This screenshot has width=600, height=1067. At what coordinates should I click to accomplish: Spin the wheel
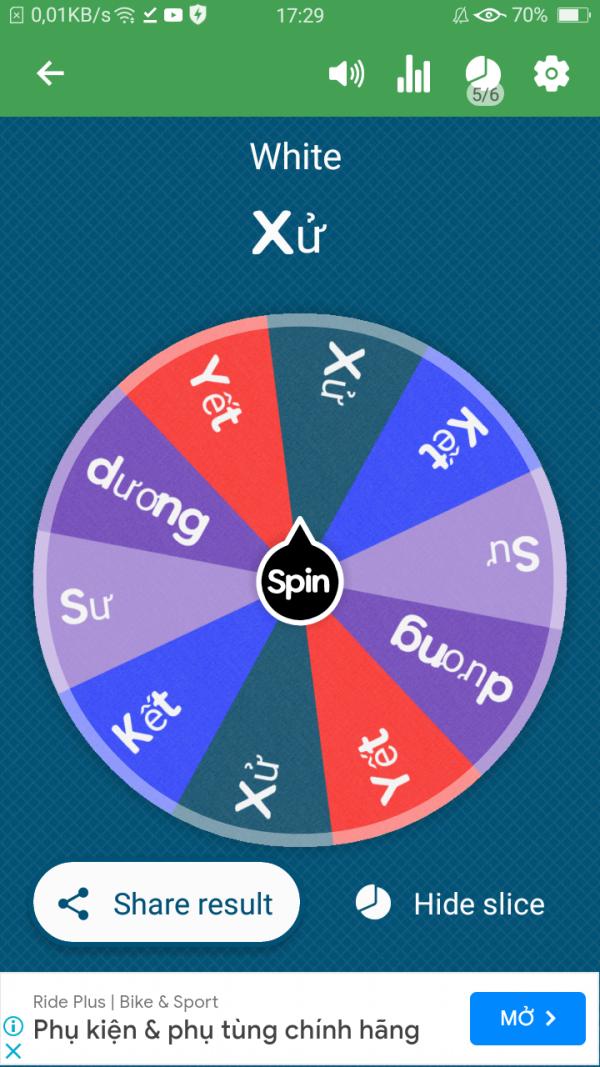[x=300, y=582]
